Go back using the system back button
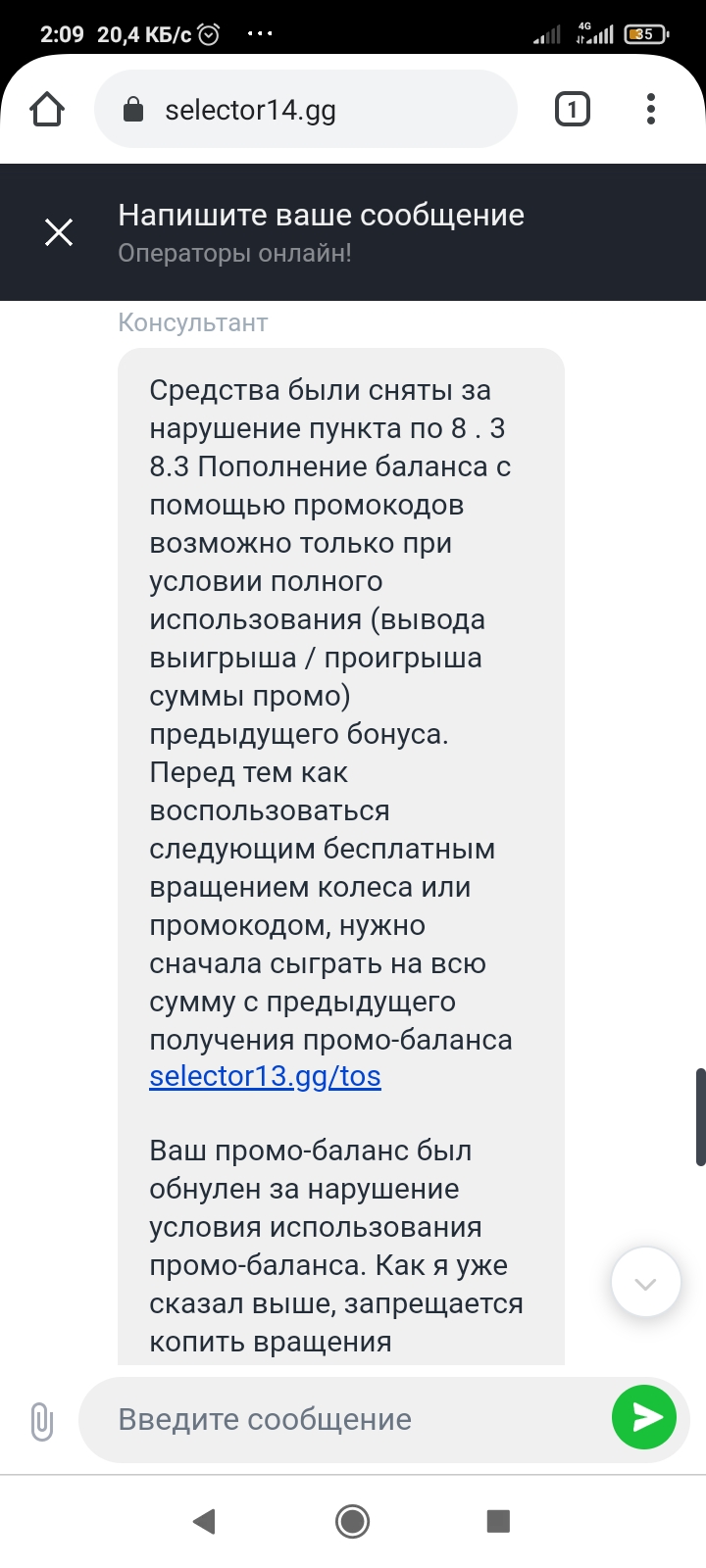The height and width of the screenshot is (1568, 706). pos(204,1521)
